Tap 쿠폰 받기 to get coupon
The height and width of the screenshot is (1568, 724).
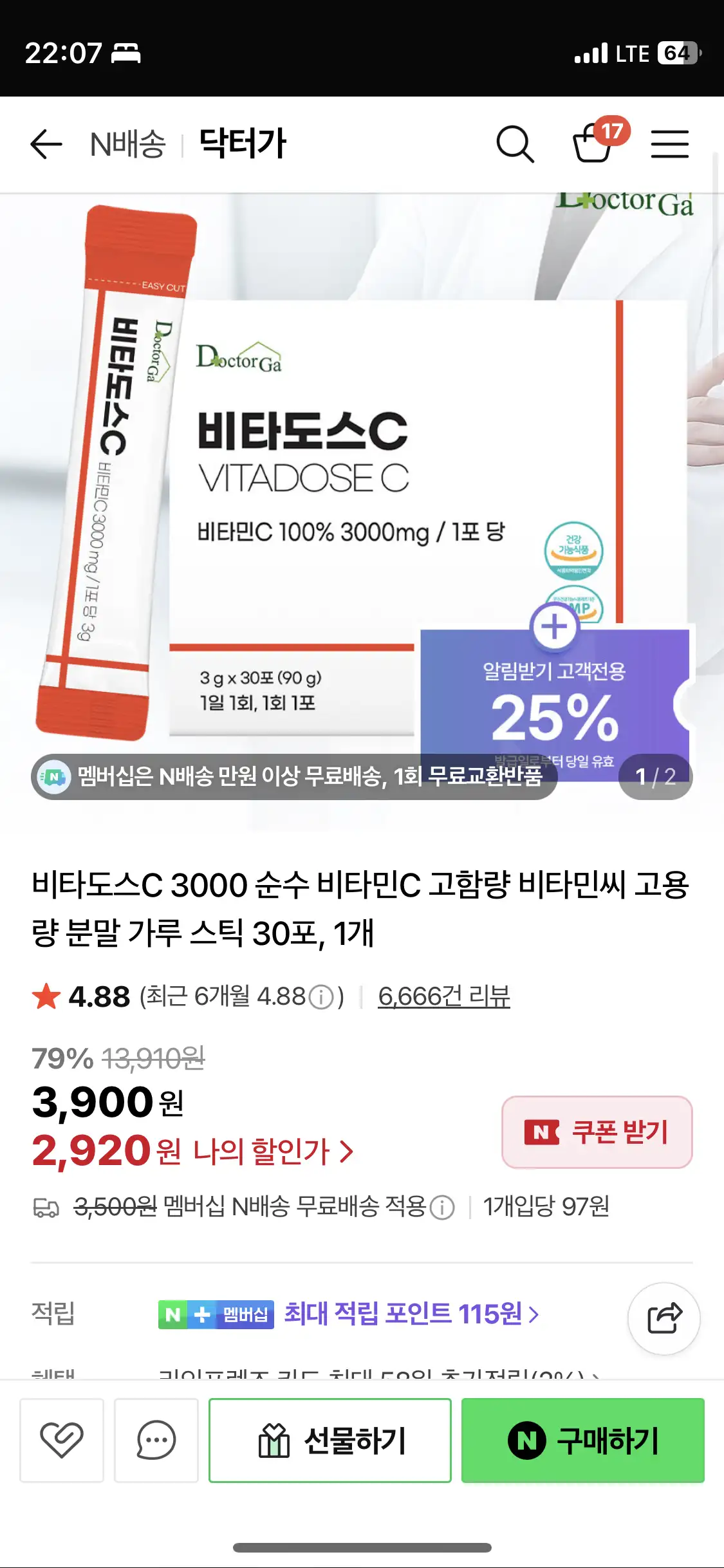click(597, 1132)
